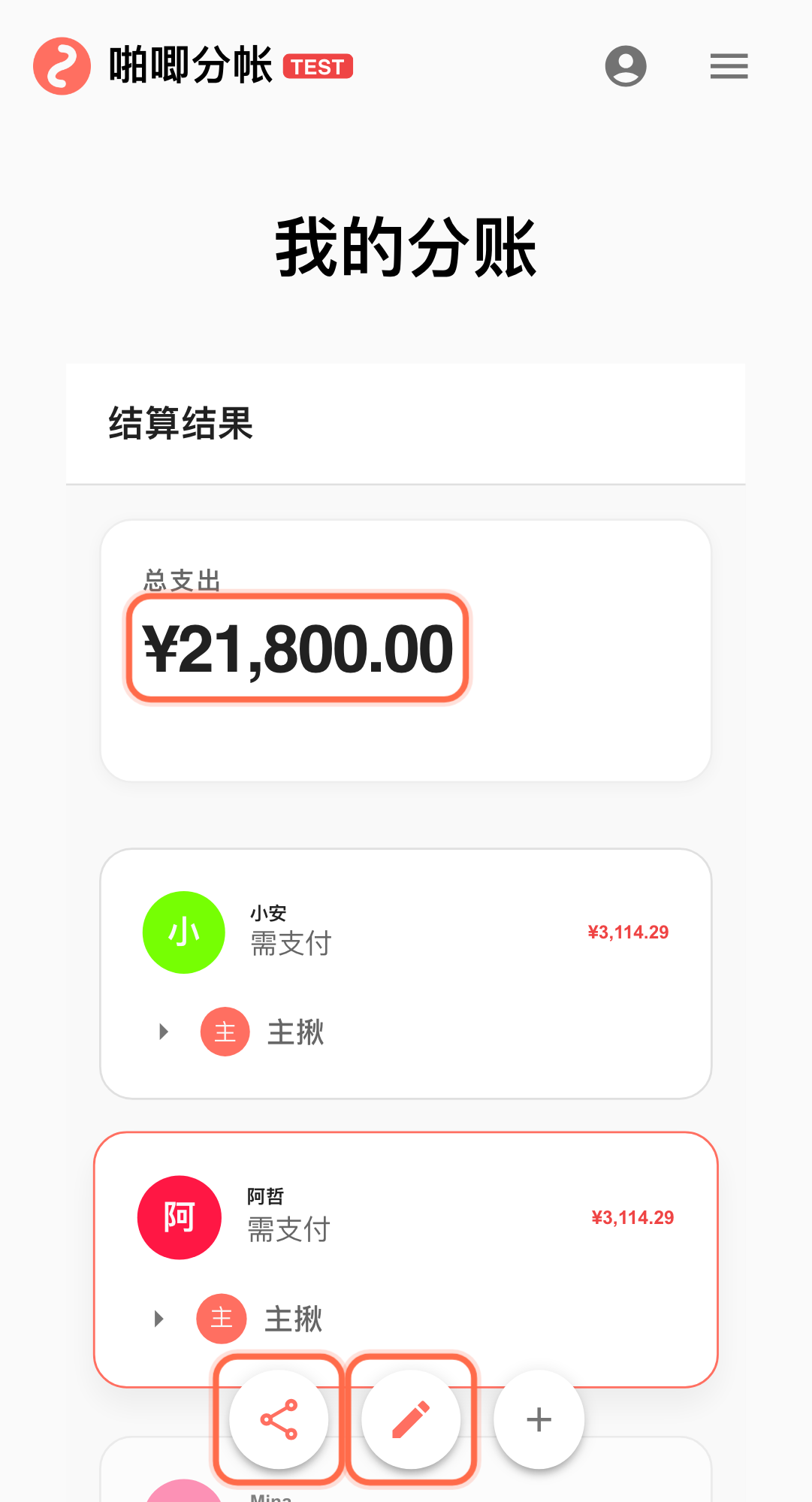Tap the plus add floating button
This screenshot has height=1502, width=812.
tap(539, 1419)
